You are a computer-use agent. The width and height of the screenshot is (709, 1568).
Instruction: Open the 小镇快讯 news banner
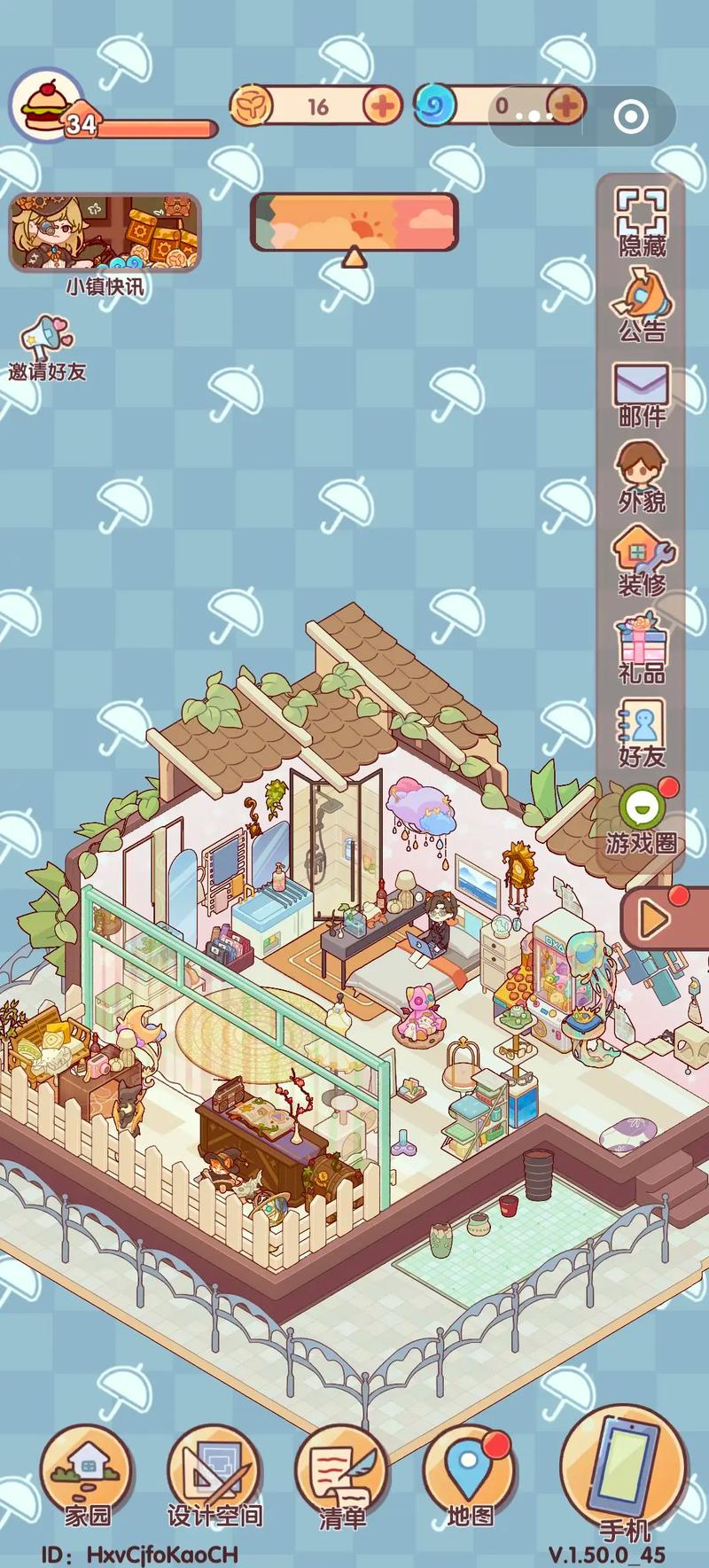click(105, 234)
